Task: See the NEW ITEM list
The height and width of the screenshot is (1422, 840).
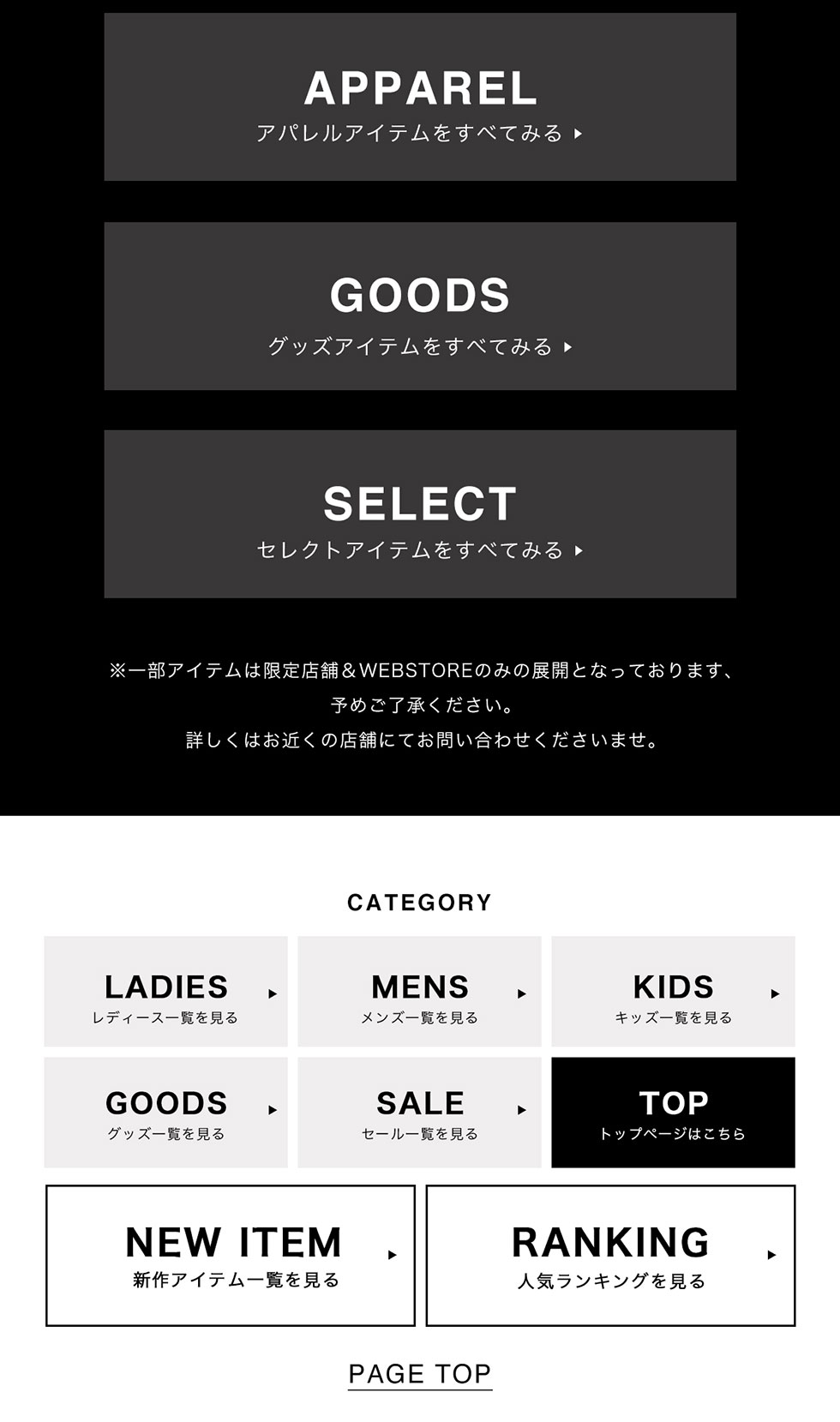Action: tap(231, 1256)
